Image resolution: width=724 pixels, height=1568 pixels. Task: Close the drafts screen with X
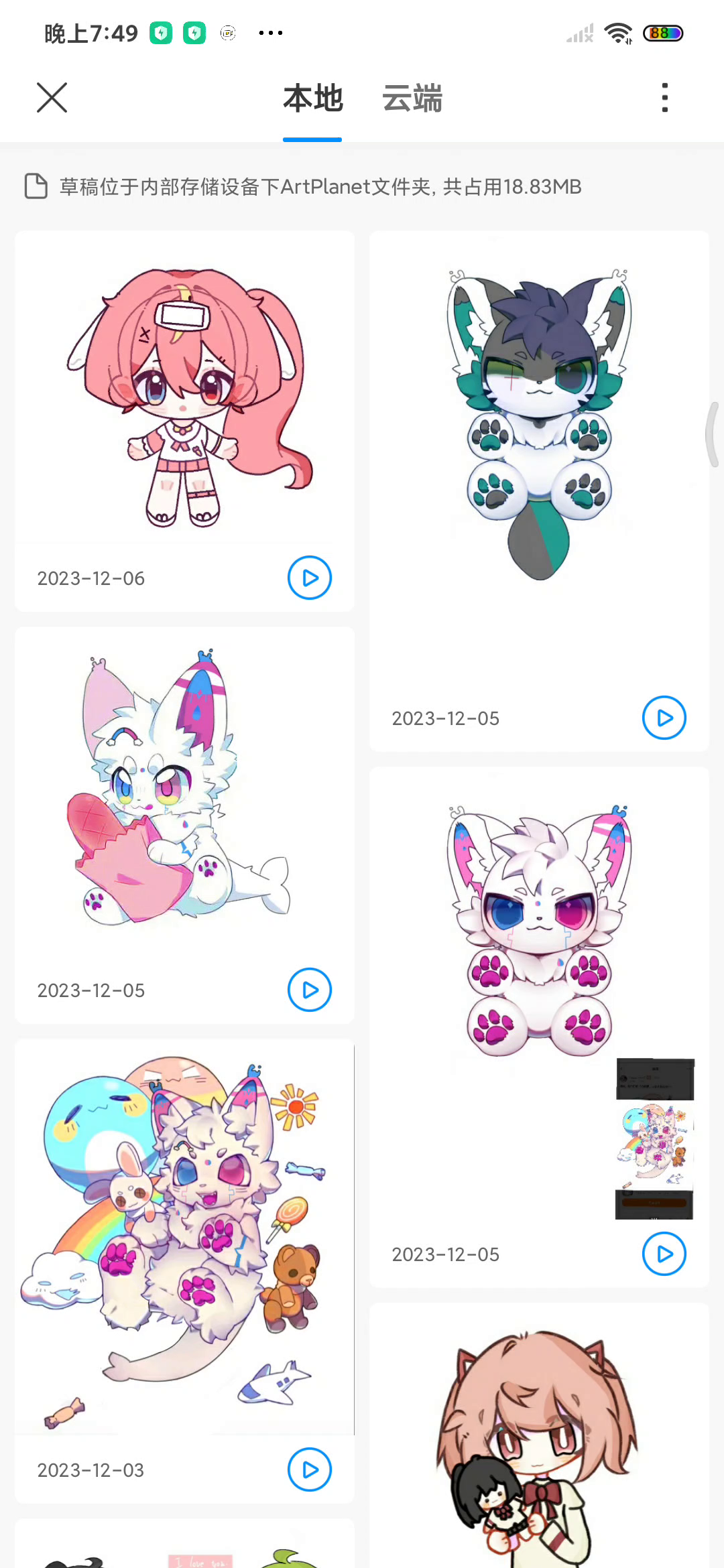coord(52,98)
